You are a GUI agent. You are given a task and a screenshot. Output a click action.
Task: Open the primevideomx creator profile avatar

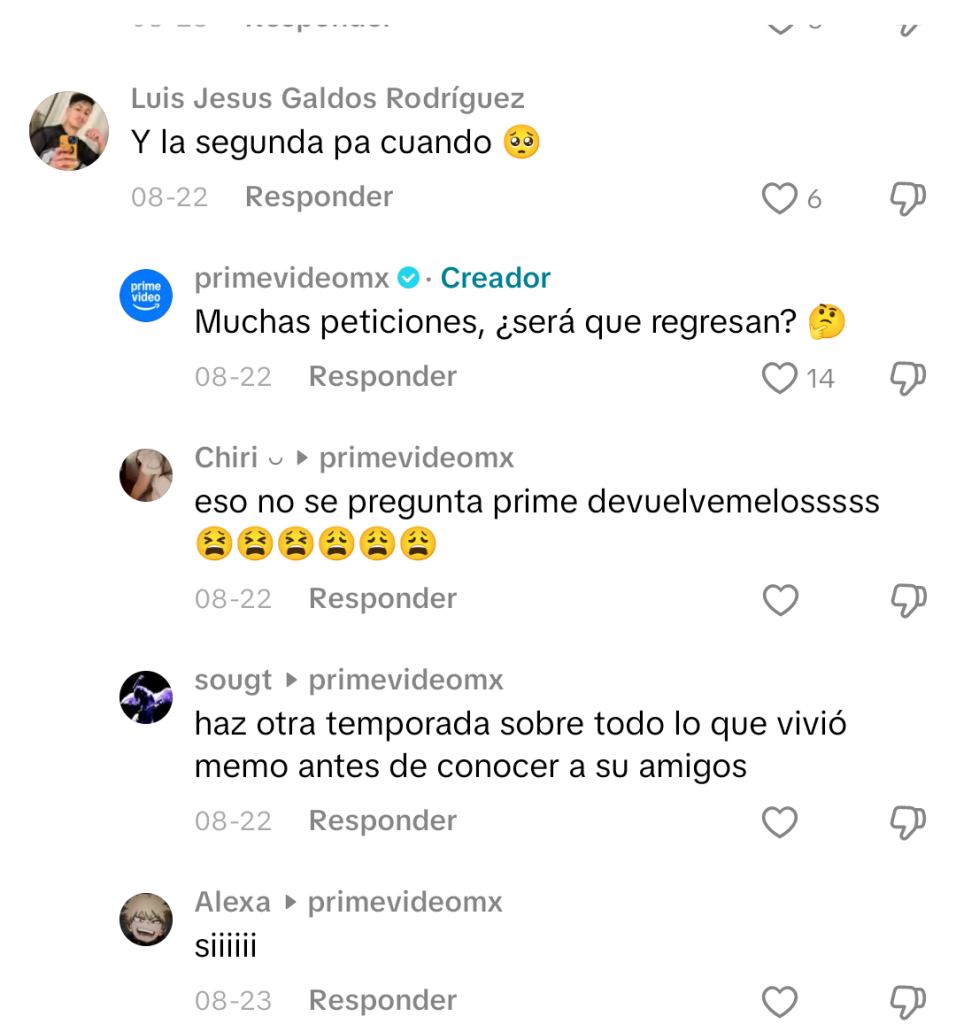pos(146,295)
